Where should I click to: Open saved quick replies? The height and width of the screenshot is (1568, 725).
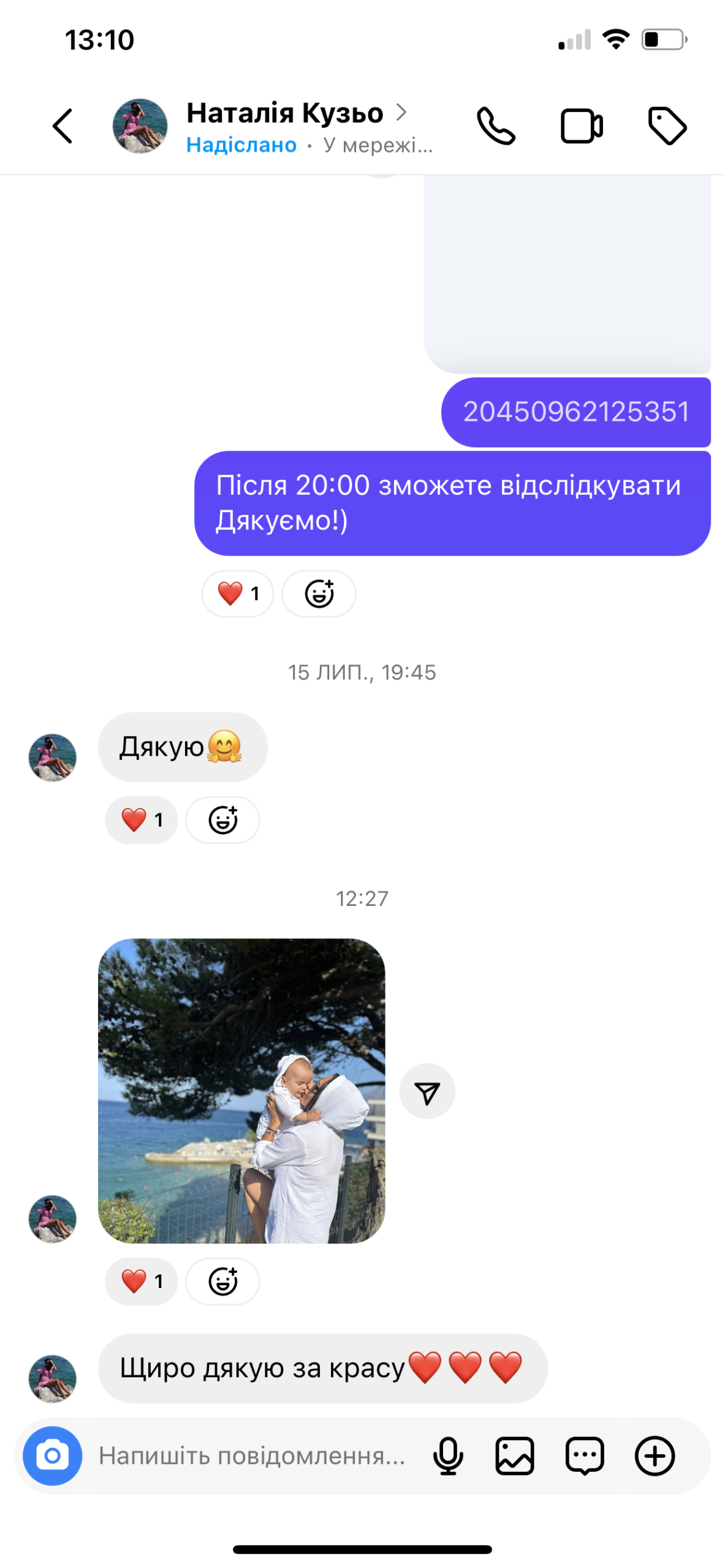pyautogui.click(x=585, y=1455)
